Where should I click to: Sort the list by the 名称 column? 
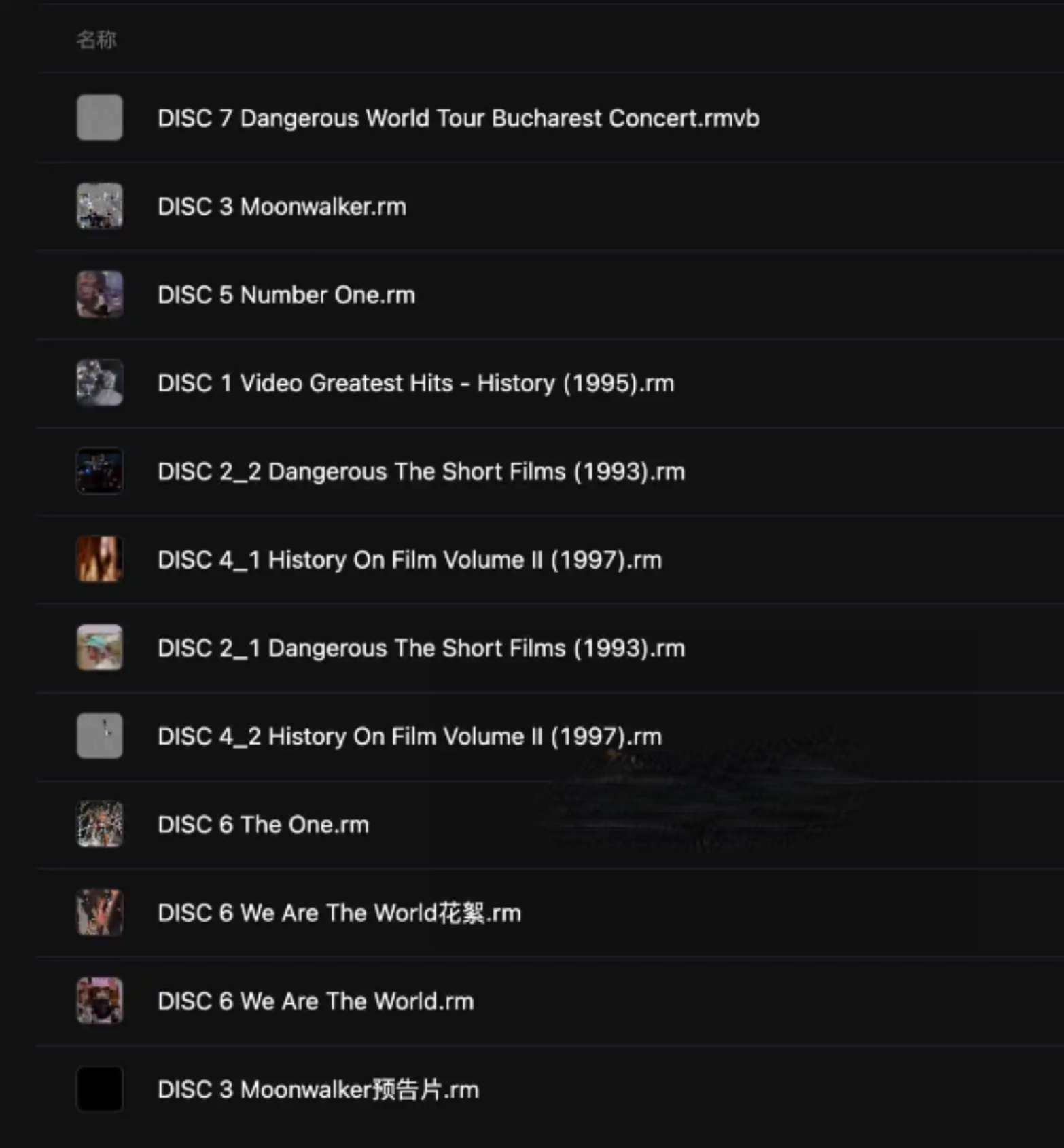point(96,39)
